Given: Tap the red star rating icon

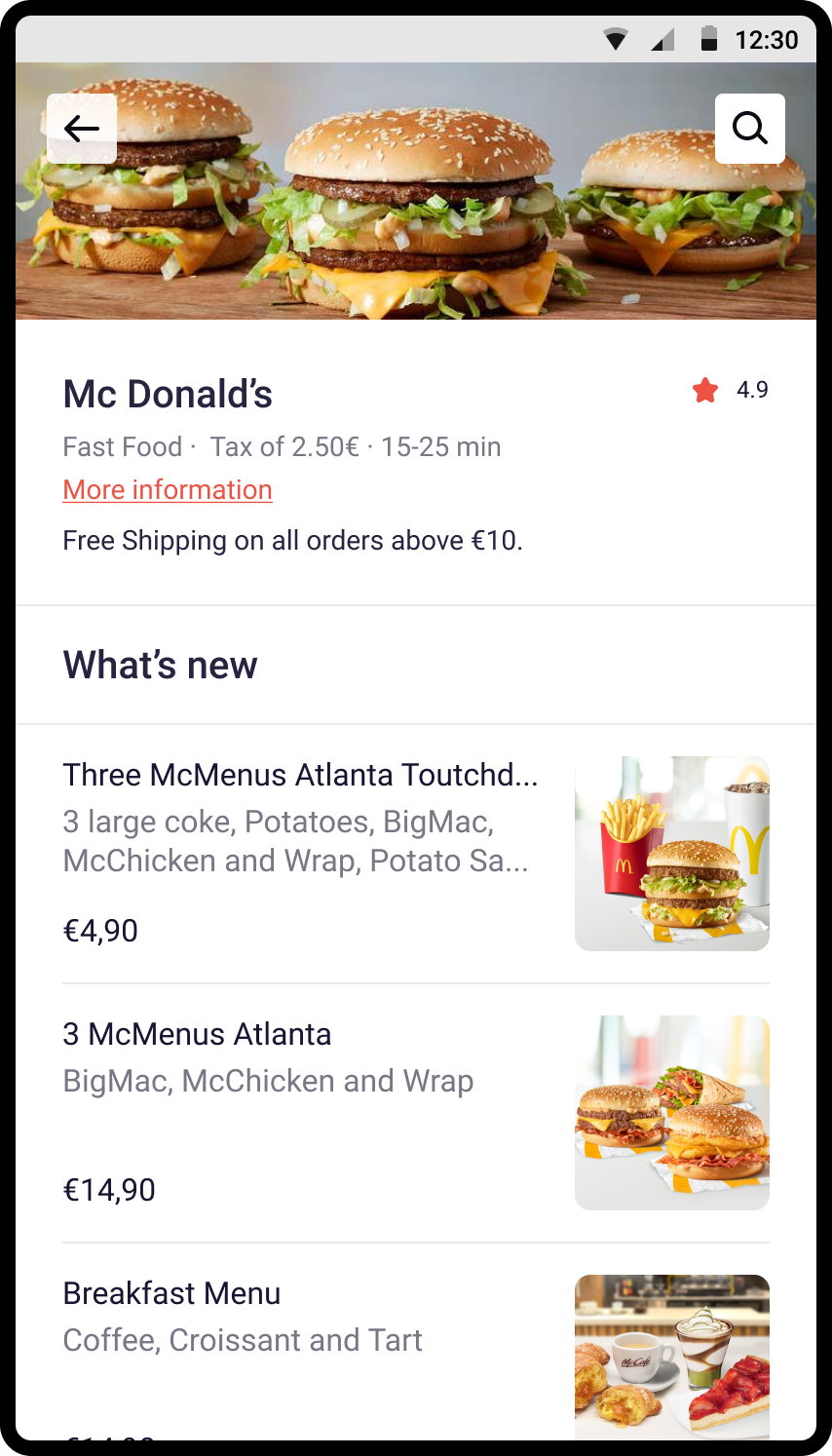Looking at the screenshot, I should [704, 389].
